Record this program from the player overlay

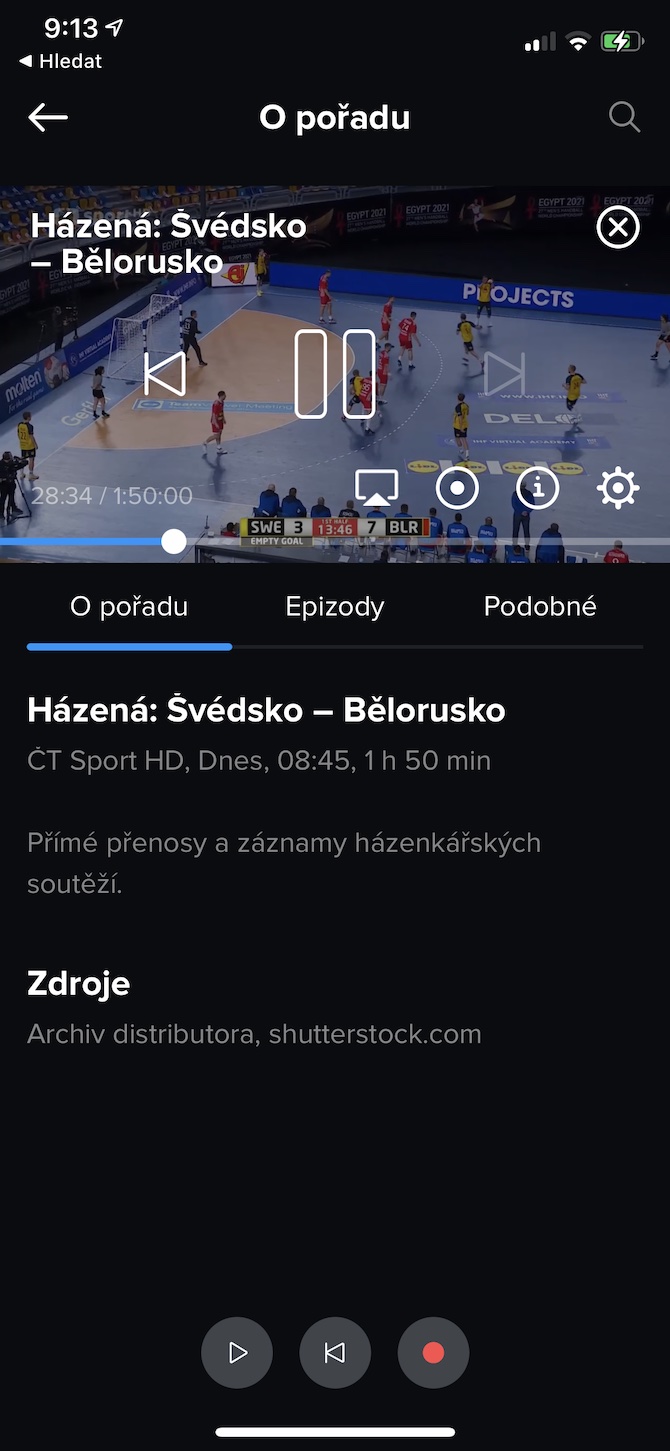tap(457, 488)
